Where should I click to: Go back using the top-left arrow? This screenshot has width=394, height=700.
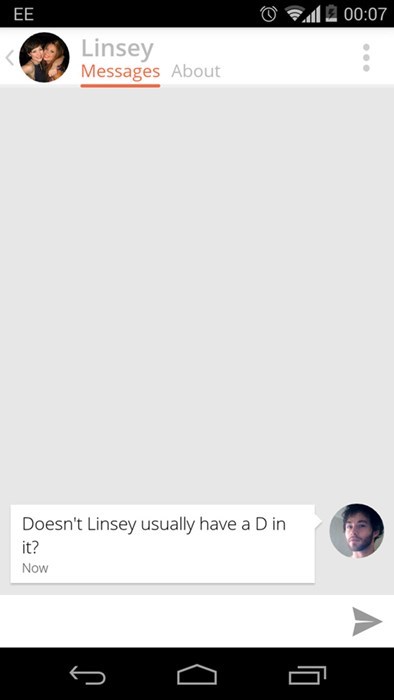tap(10, 58)
